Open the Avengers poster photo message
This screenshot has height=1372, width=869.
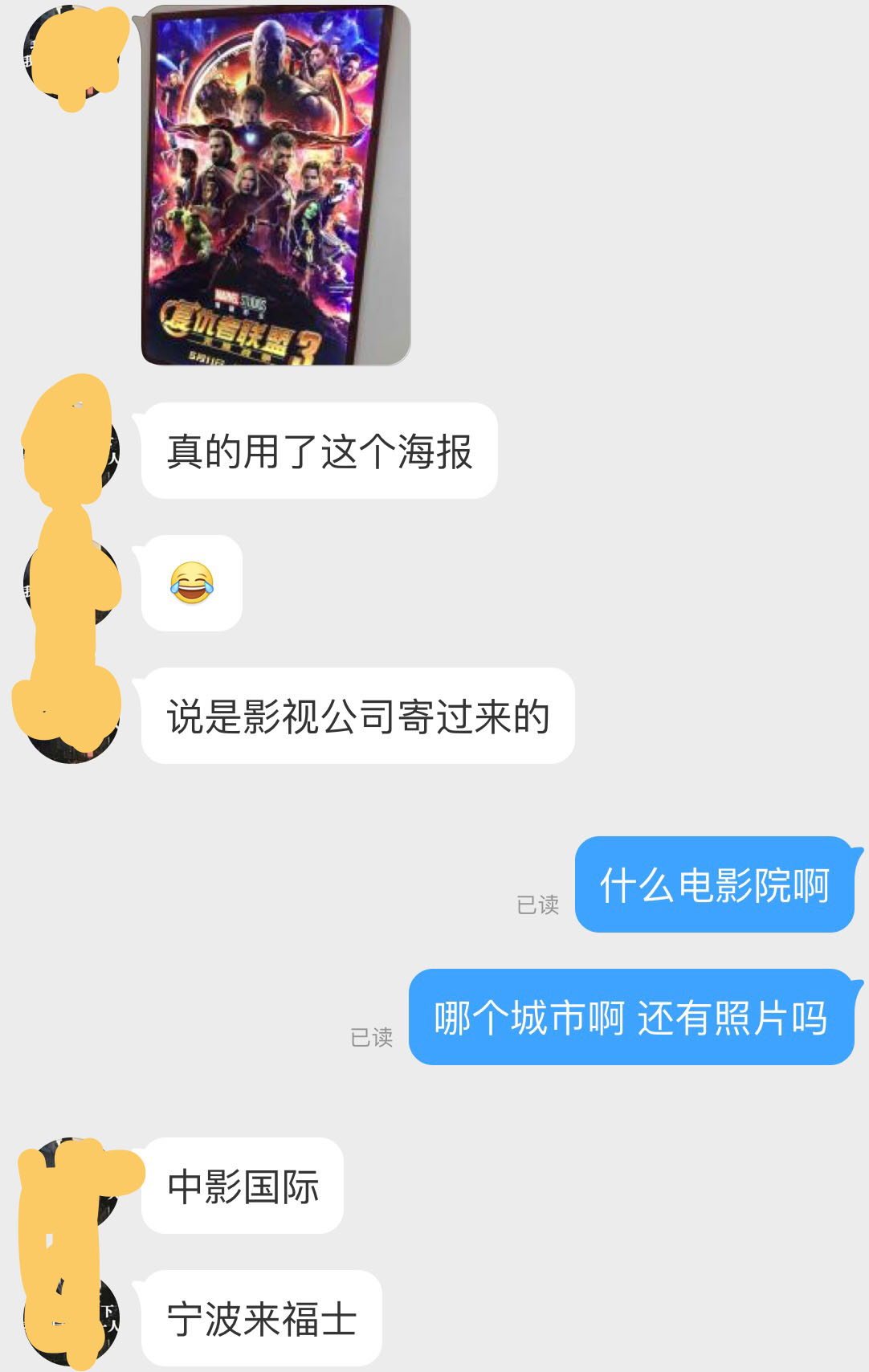click(275, 185)
